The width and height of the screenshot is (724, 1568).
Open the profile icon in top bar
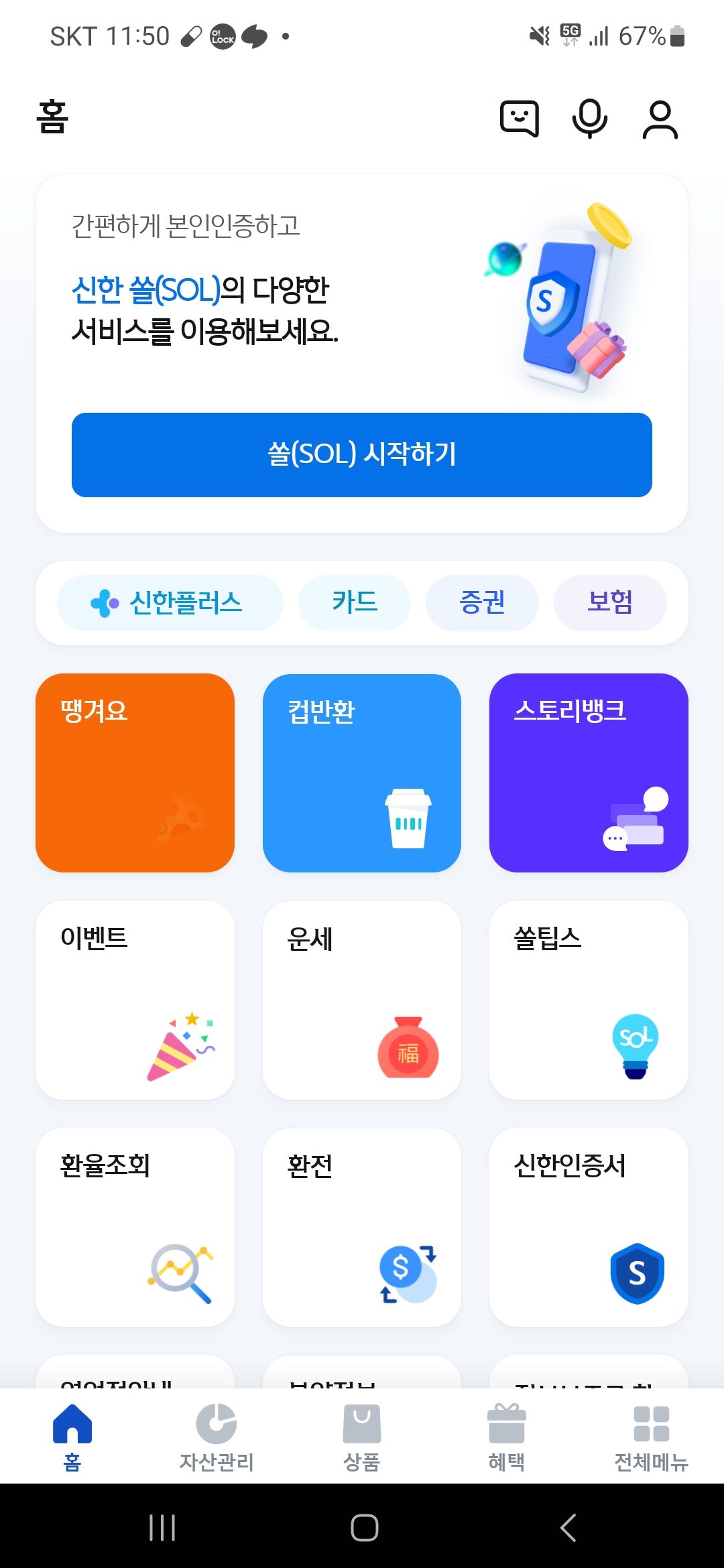pyautogui.click(x=660, y=119)
